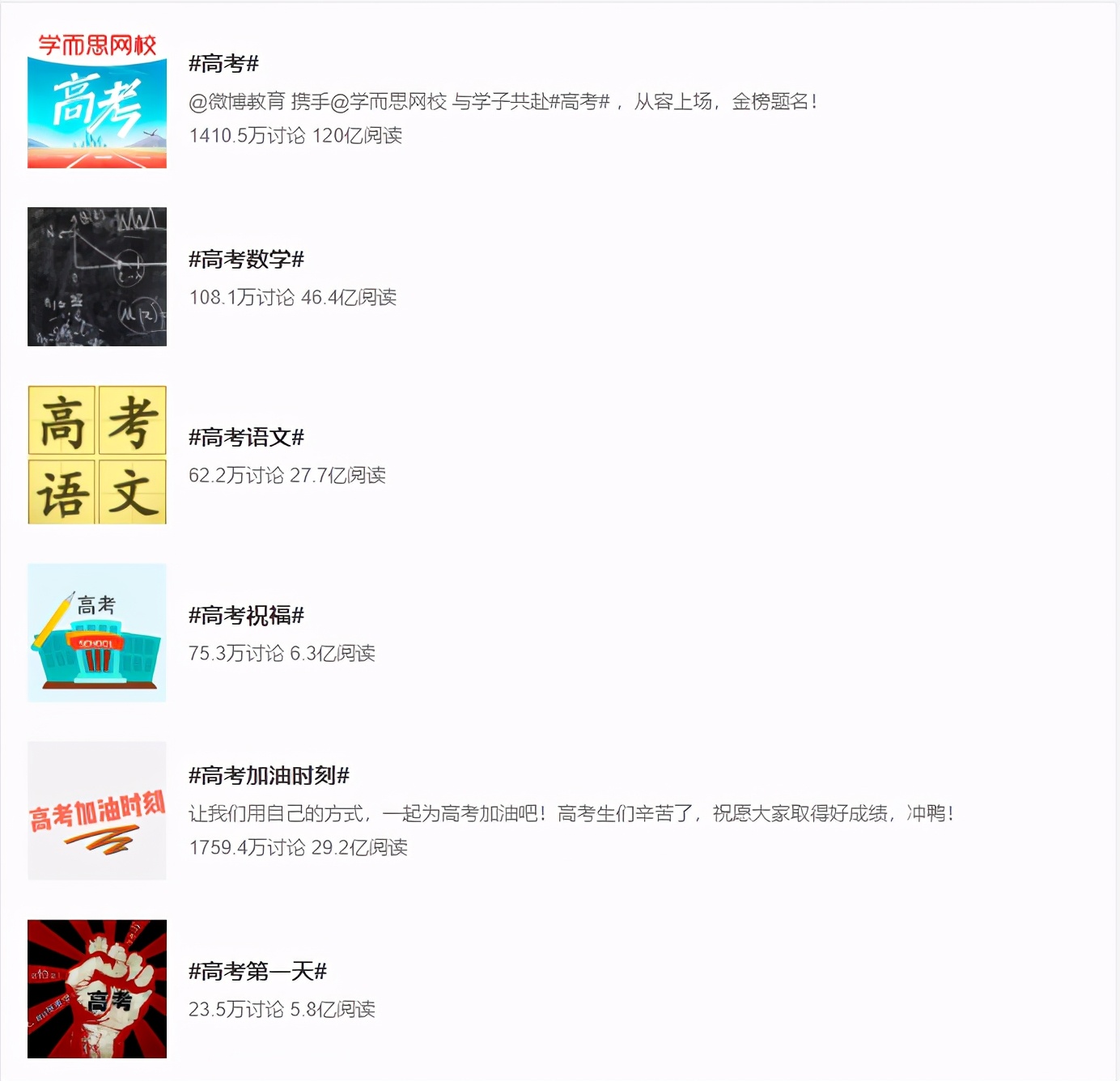View the #高考祝福# topic
This screenshot has width=1120, height=1081.
pyautogui.click(x=246, y=616)
